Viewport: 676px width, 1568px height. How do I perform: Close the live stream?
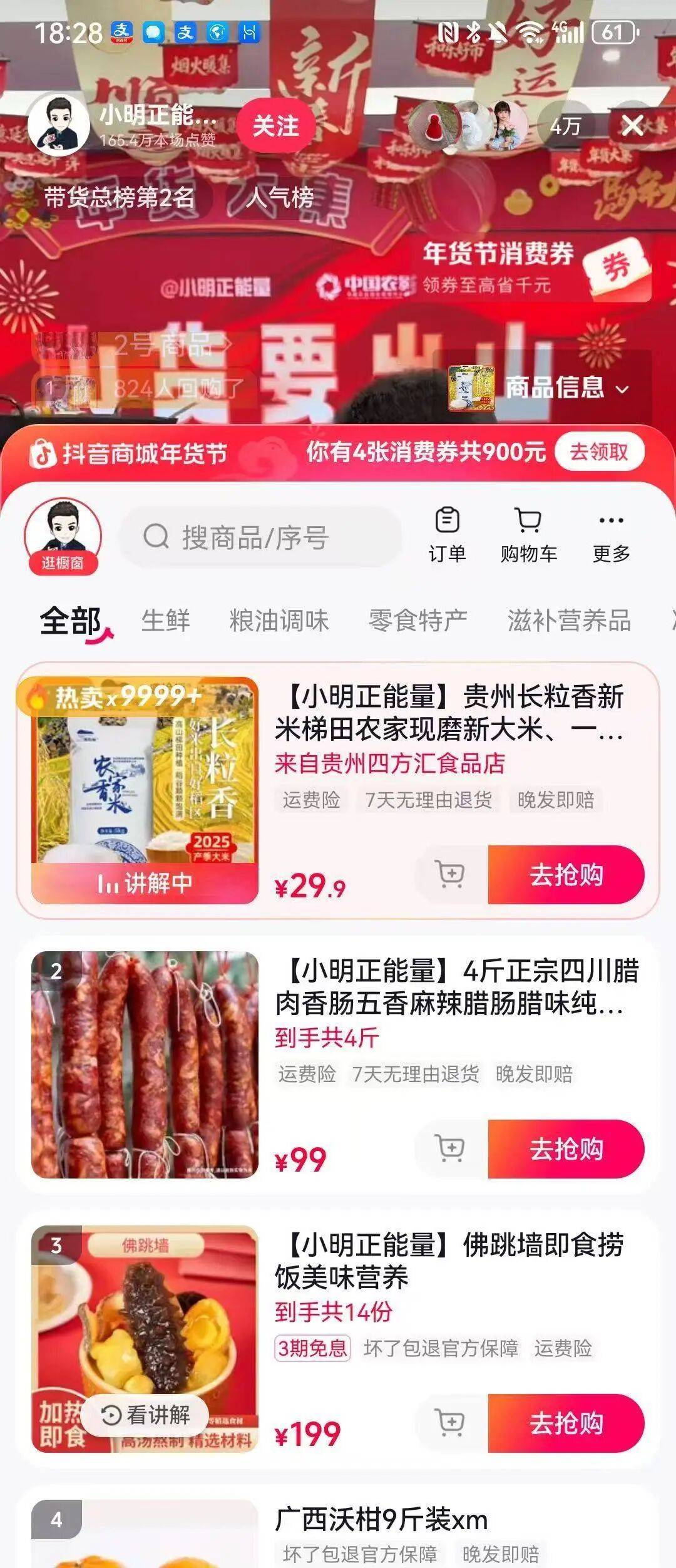pyautogui.click(x=632, y=126)
